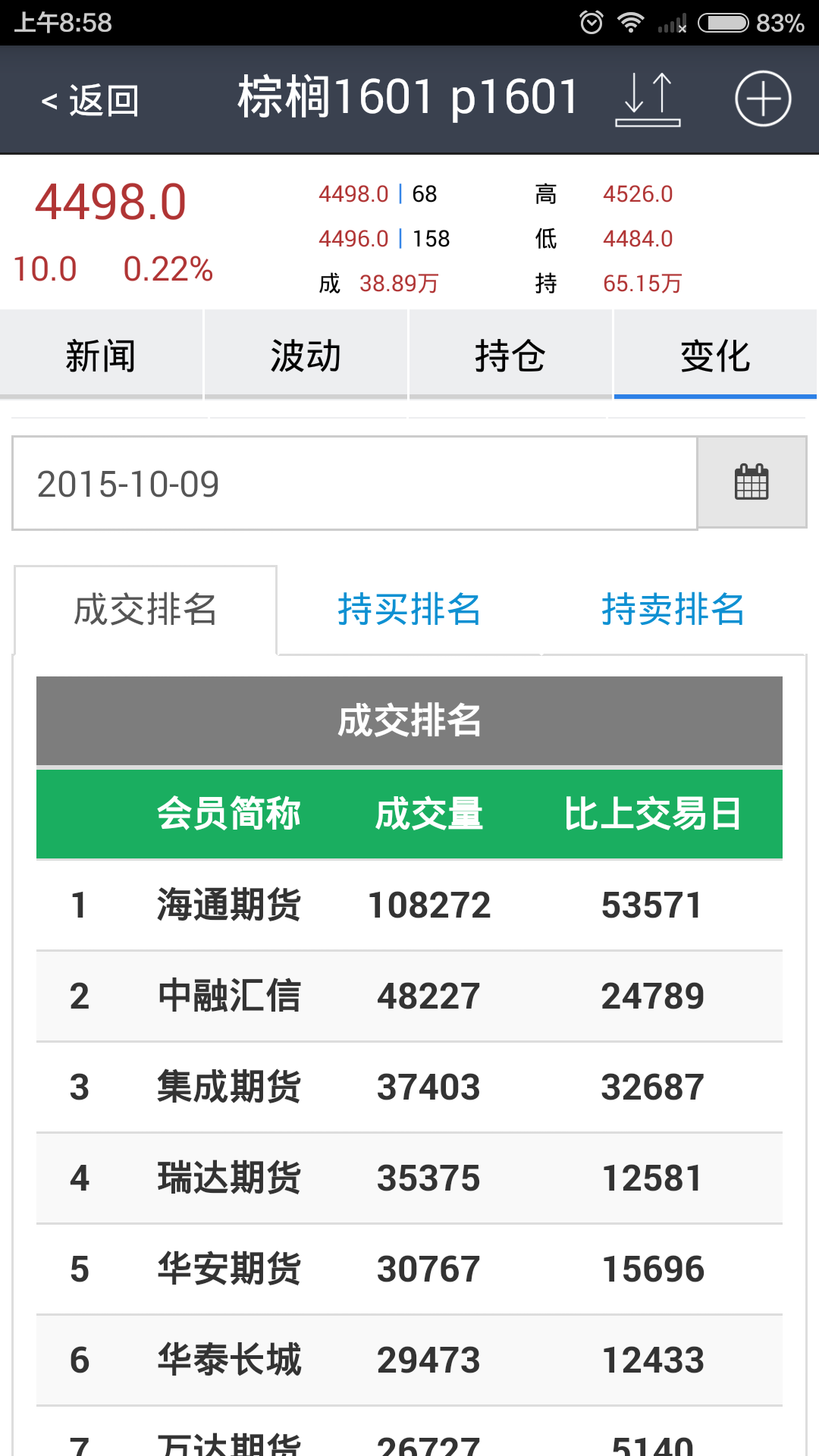This screenshot has height=1456, width=819.
Task: Switch to 持卖排名 ranking
Action: [673, 610]
